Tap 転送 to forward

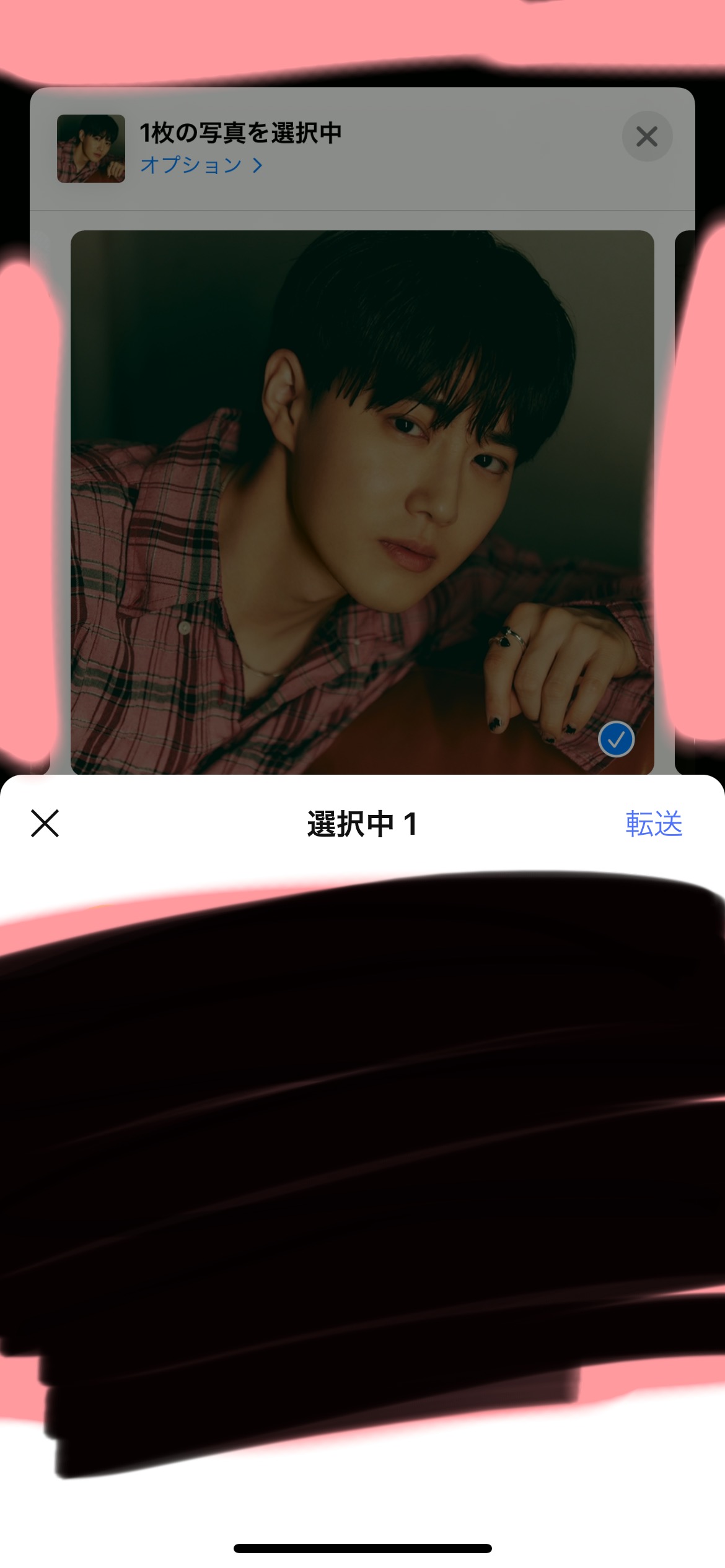(x=653, y=824)
